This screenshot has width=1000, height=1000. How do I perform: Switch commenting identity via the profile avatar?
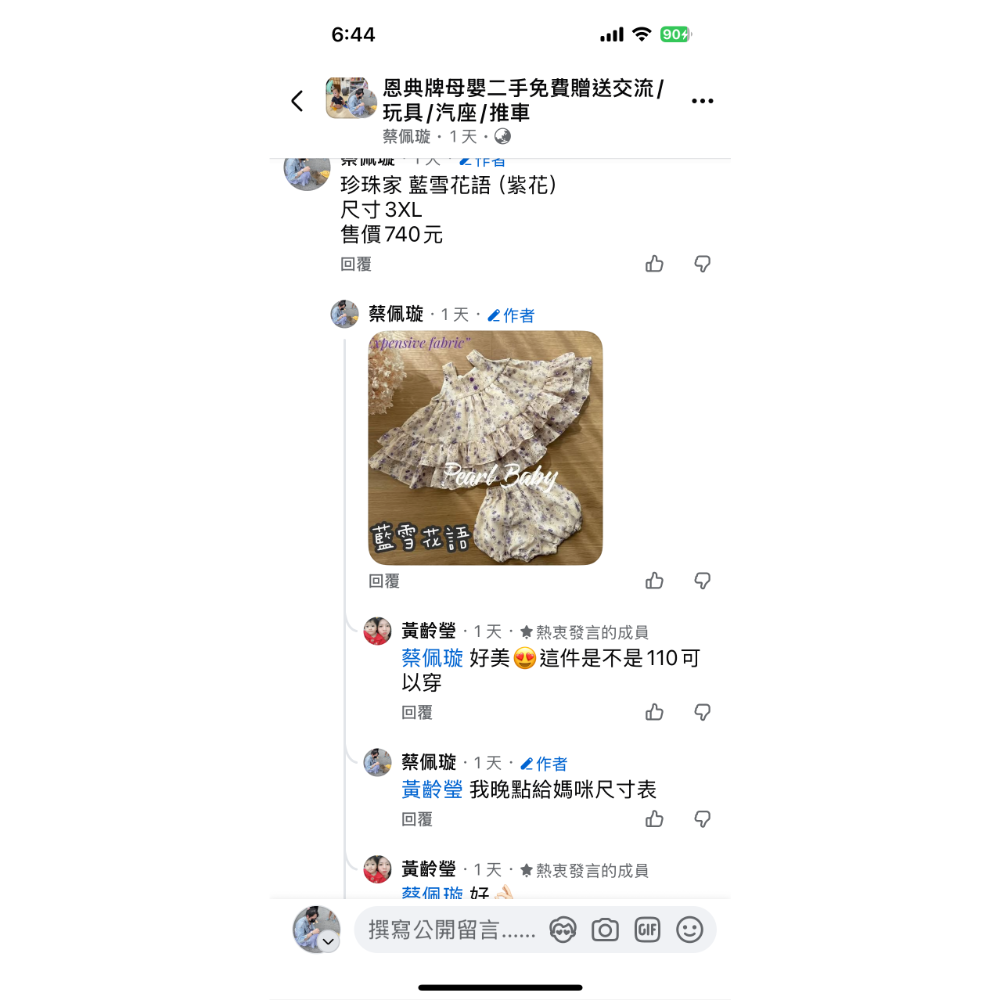click(x=316, y=930)
